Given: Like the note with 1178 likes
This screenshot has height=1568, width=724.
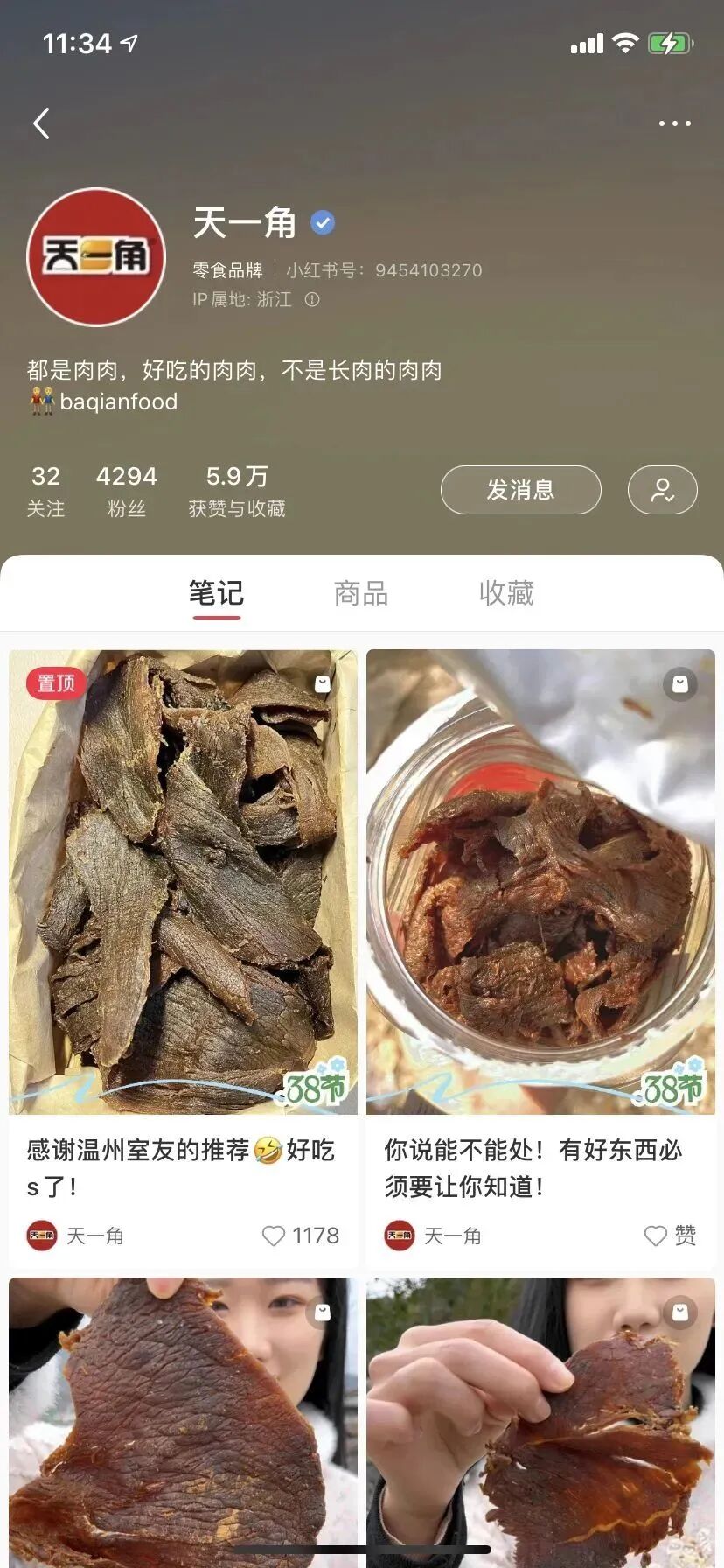Looking at the screenshot, I should coord(275,1235).
